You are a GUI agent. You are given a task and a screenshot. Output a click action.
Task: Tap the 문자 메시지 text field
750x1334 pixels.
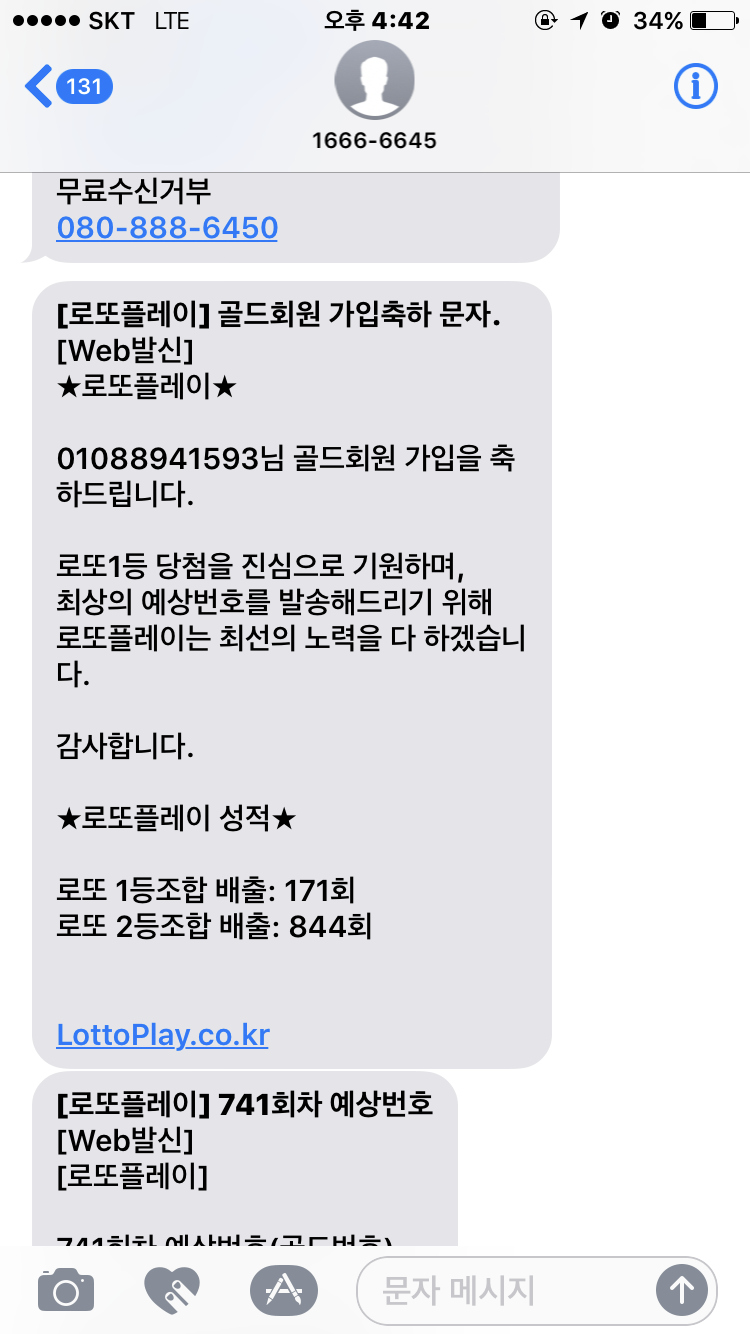[500, 1290]
